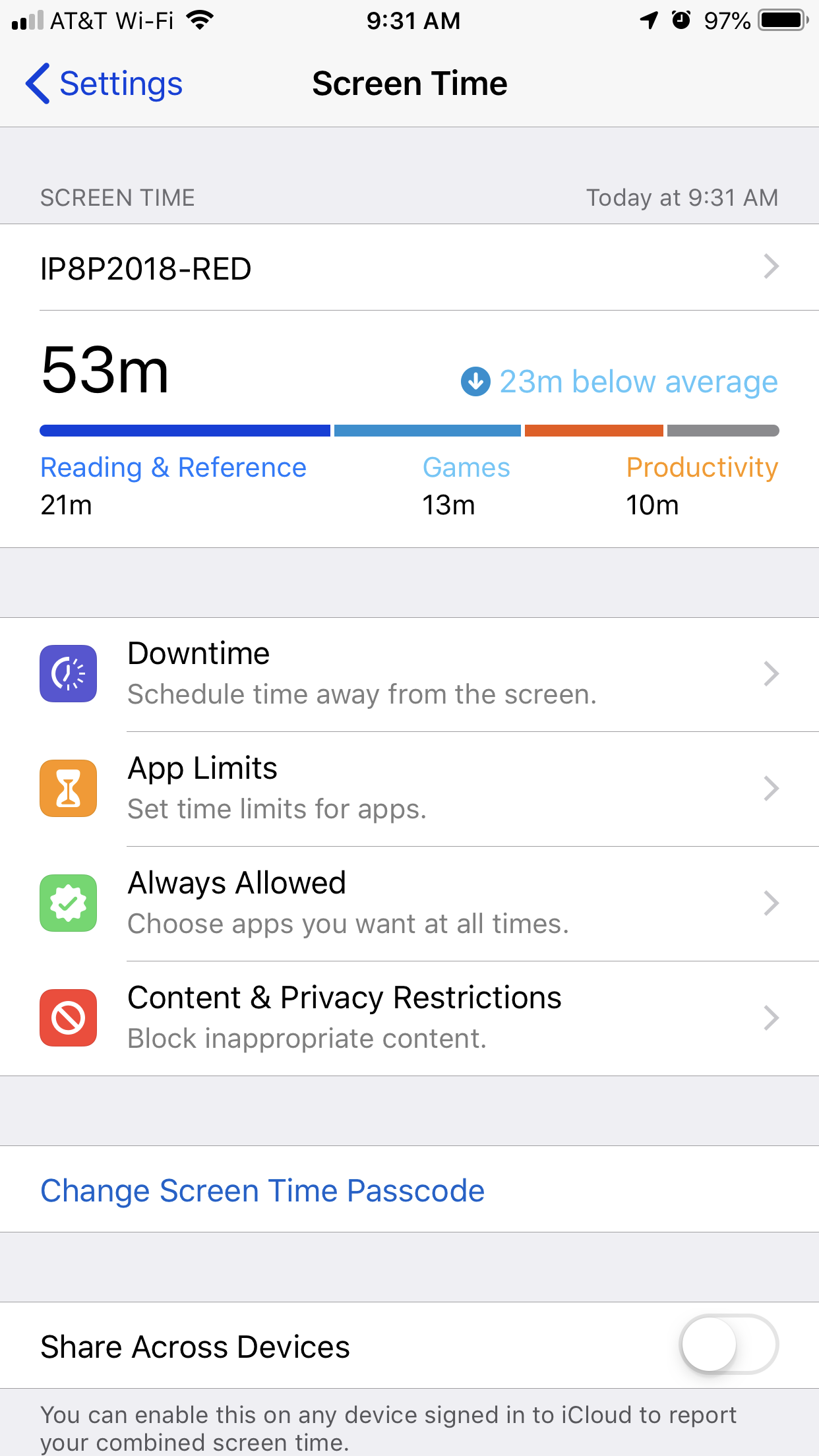
Task: Enable Share Across Devices switch
Action: [729, 1345]
